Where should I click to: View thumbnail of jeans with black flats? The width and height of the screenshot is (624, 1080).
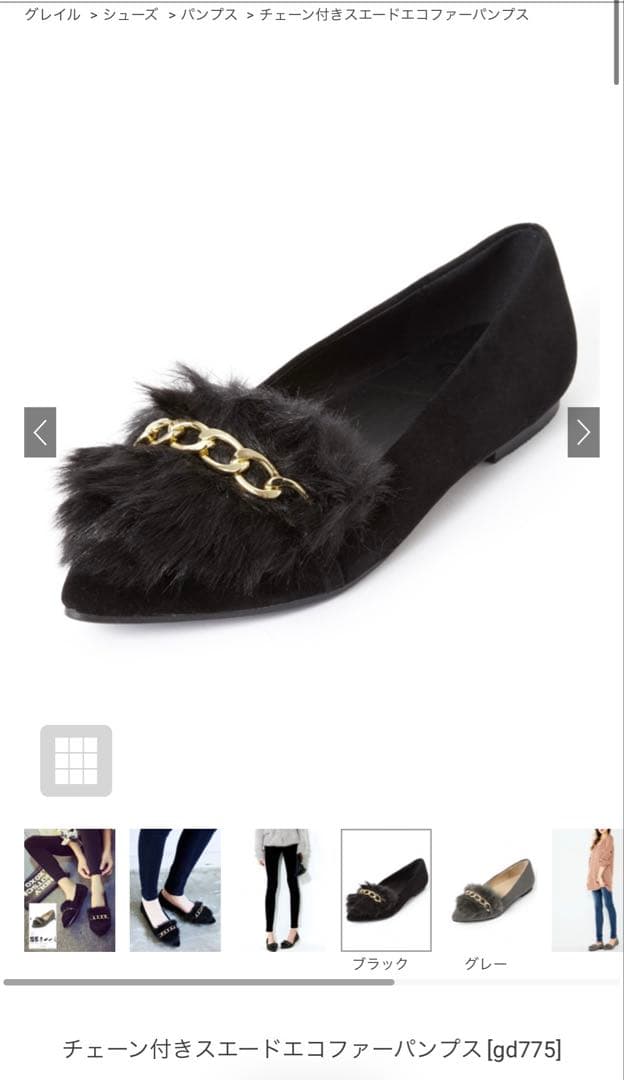click(x=175, y=890)
